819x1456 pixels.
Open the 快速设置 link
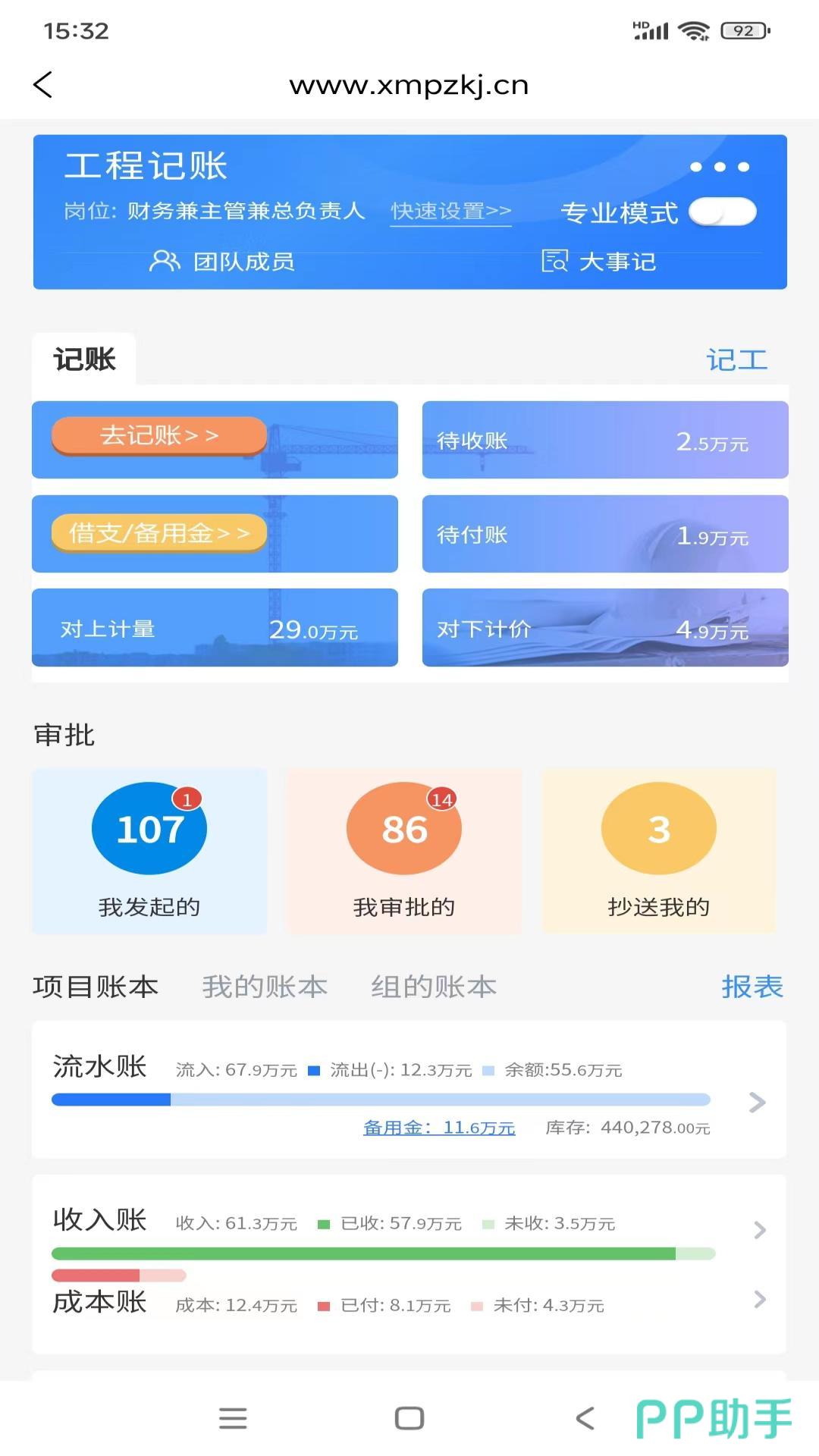point(451,211)
